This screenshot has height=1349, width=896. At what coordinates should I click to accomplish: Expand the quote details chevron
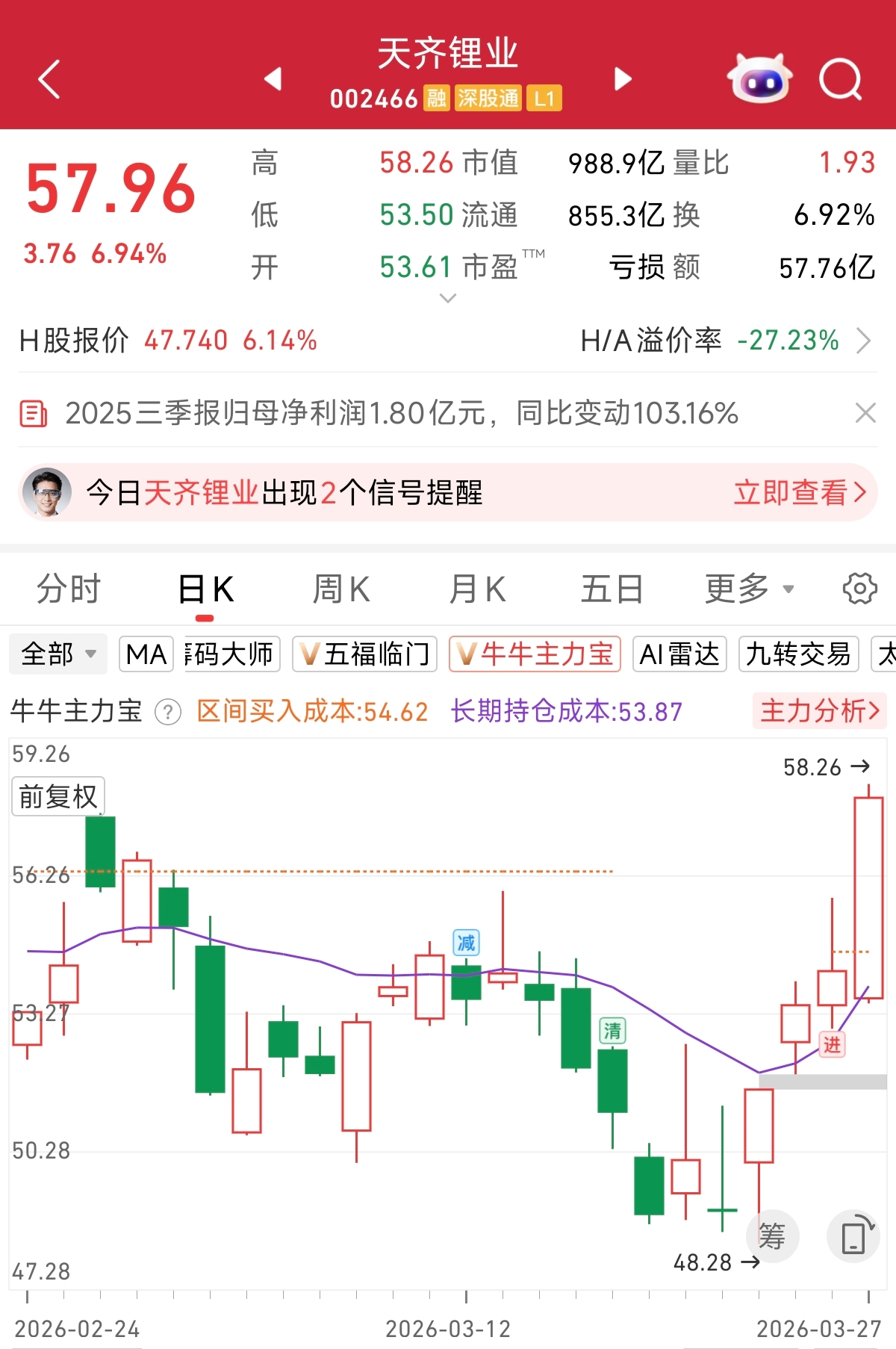point(448,298)
